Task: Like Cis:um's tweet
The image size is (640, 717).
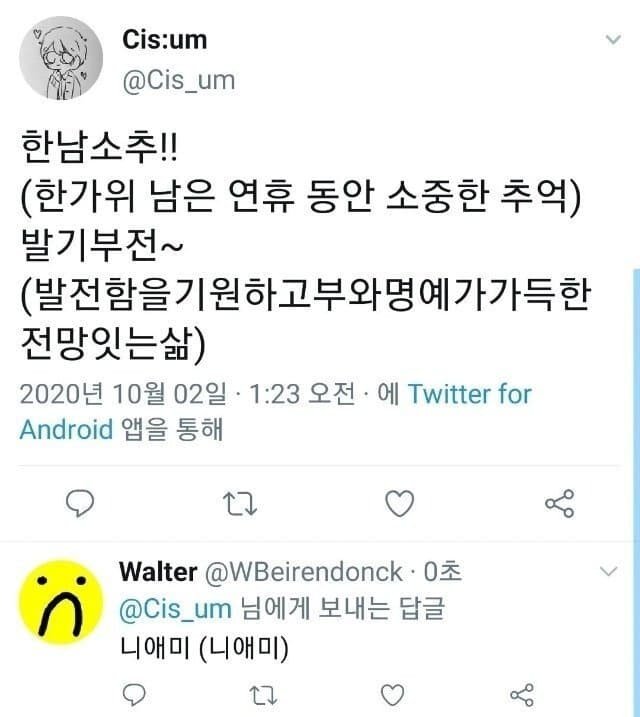Action: point(399,504)
